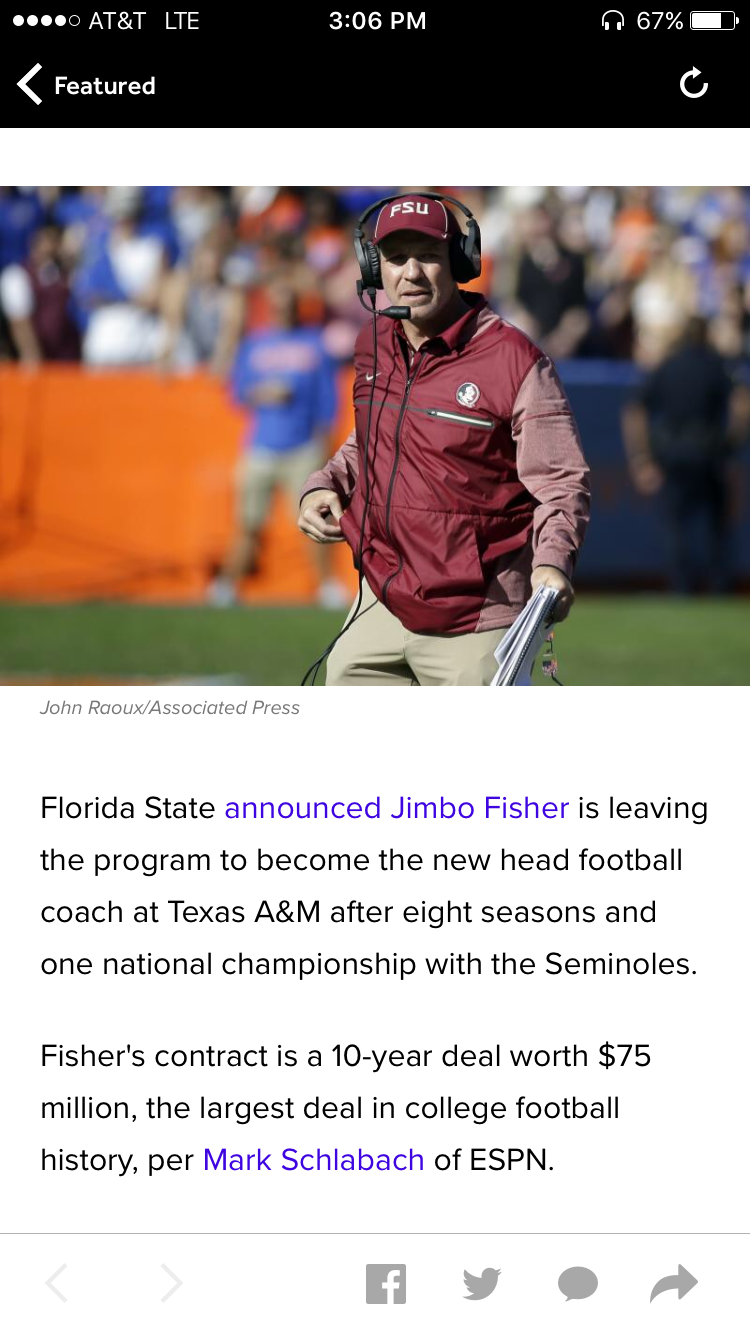Open the comments bubble

(x=578, y=1283)
